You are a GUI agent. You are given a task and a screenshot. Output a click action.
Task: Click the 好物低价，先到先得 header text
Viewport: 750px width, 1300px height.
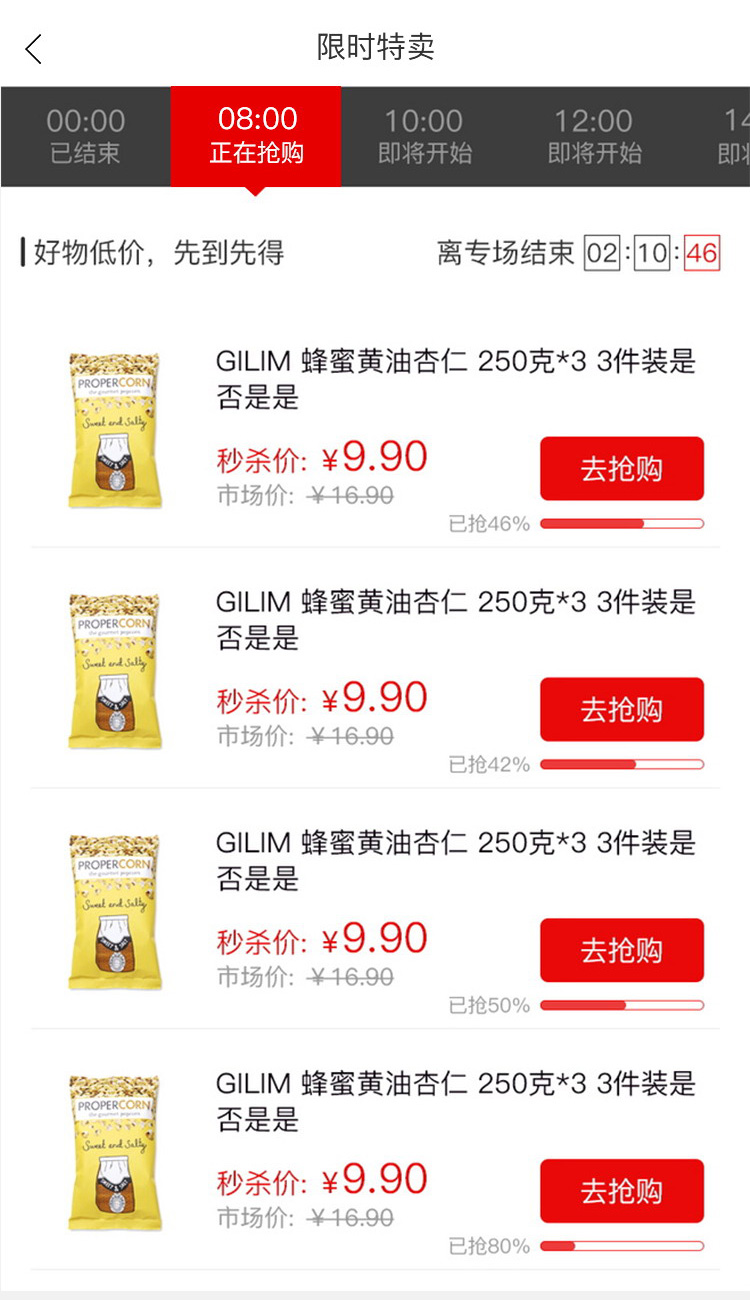150,254
